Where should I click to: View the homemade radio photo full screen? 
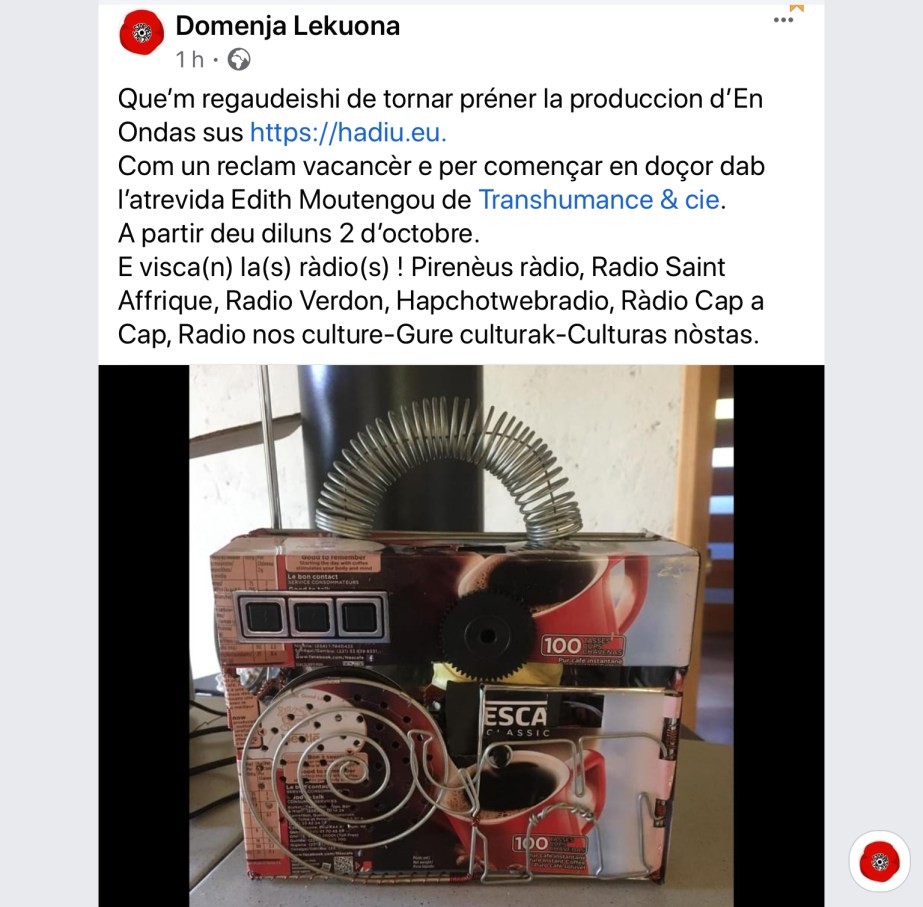pyautogui.click(x=461, y=635)
